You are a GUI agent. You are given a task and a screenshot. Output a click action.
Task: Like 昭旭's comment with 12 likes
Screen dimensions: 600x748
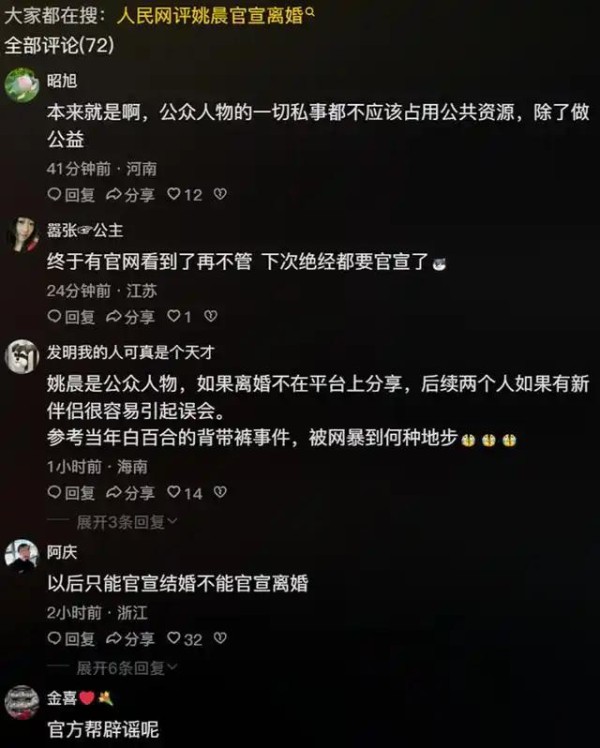[x=184, y=194]
